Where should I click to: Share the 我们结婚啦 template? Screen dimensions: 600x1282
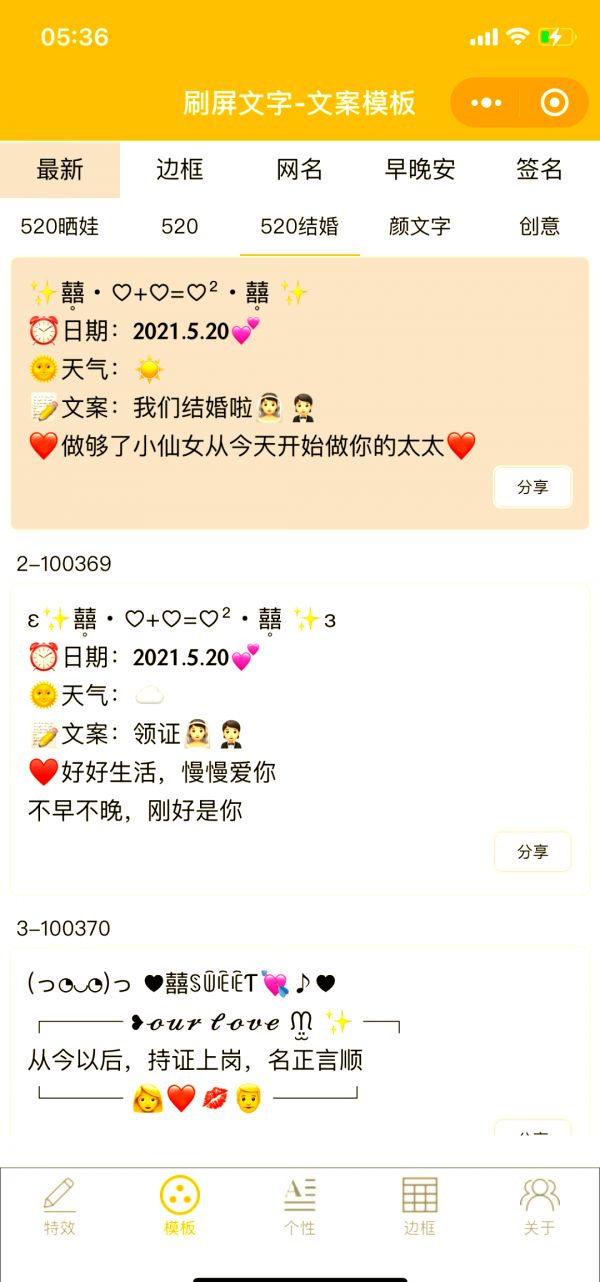532,487
